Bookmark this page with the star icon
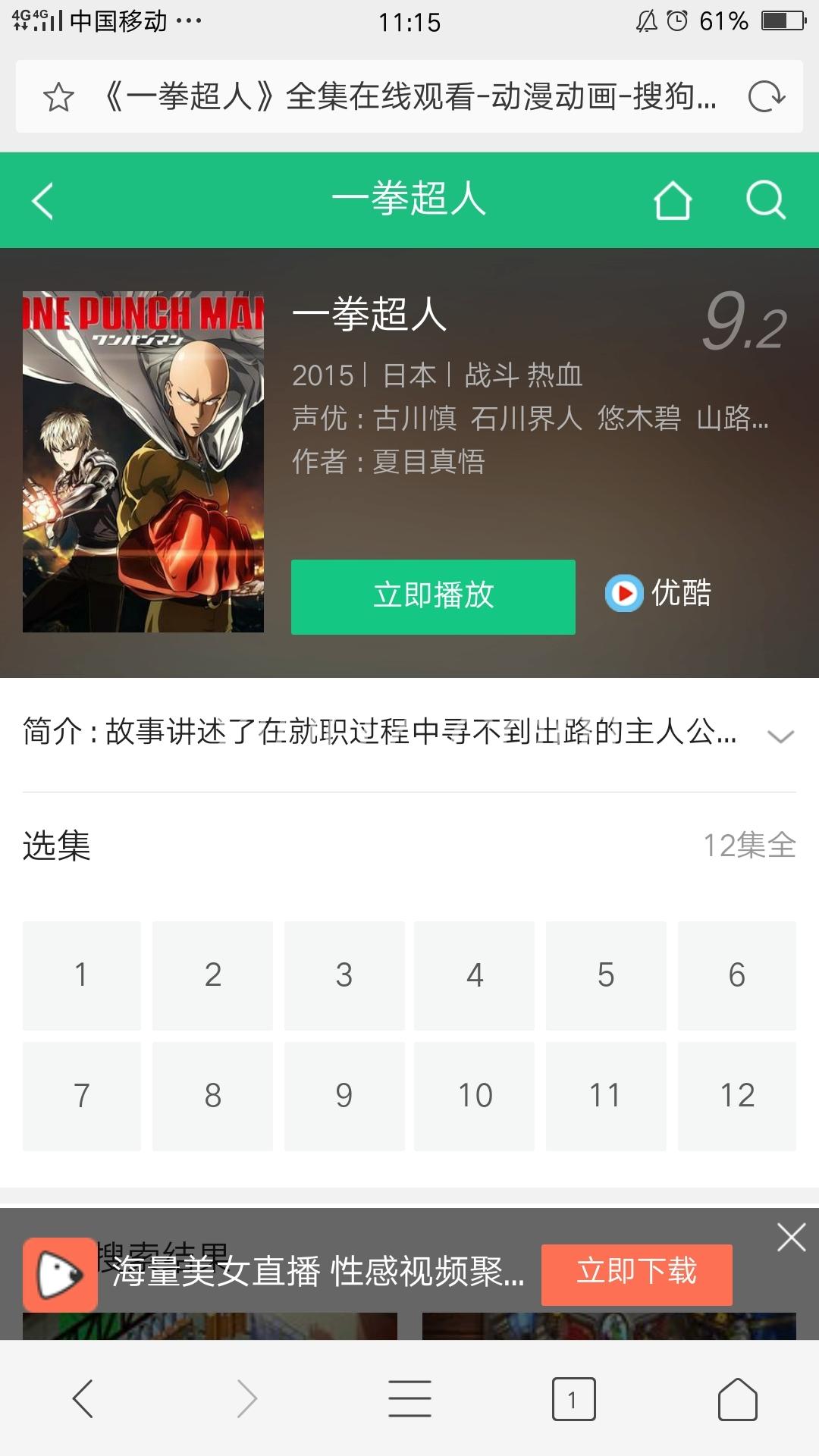The height and width of the screenshot is (1456, 819). point(58,97)
